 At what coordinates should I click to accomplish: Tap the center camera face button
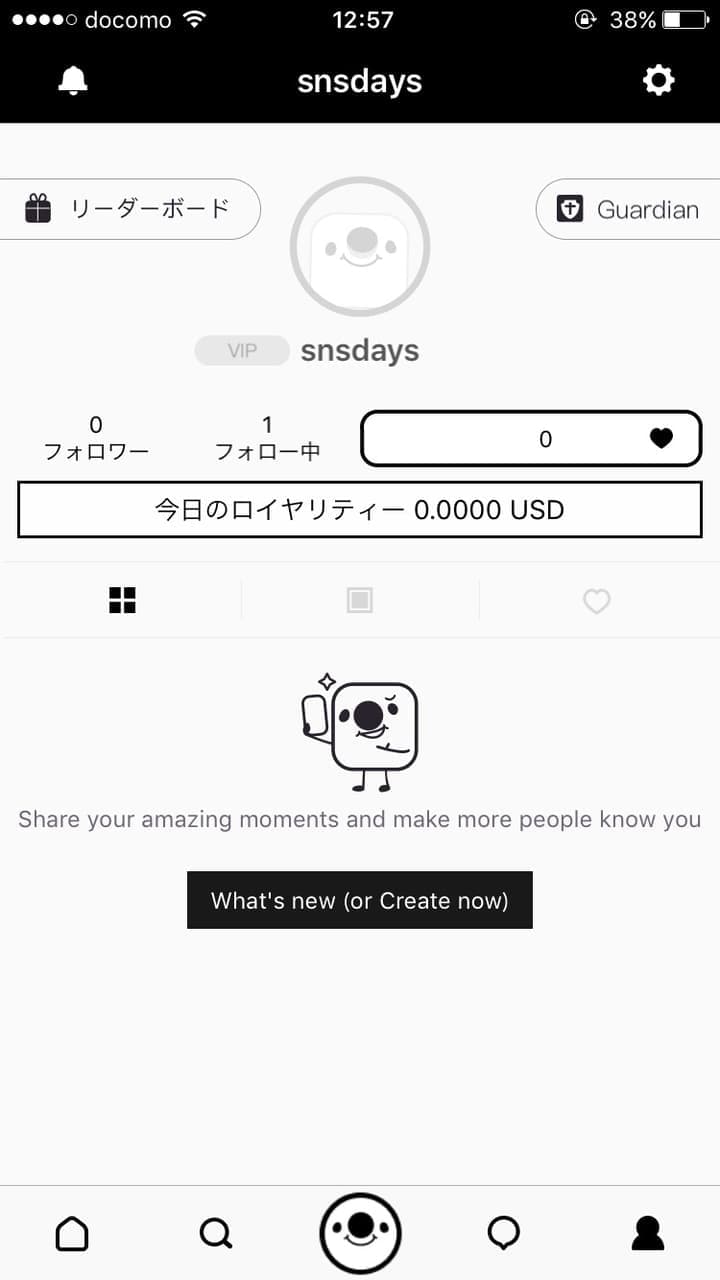(x=360, y=1233)
